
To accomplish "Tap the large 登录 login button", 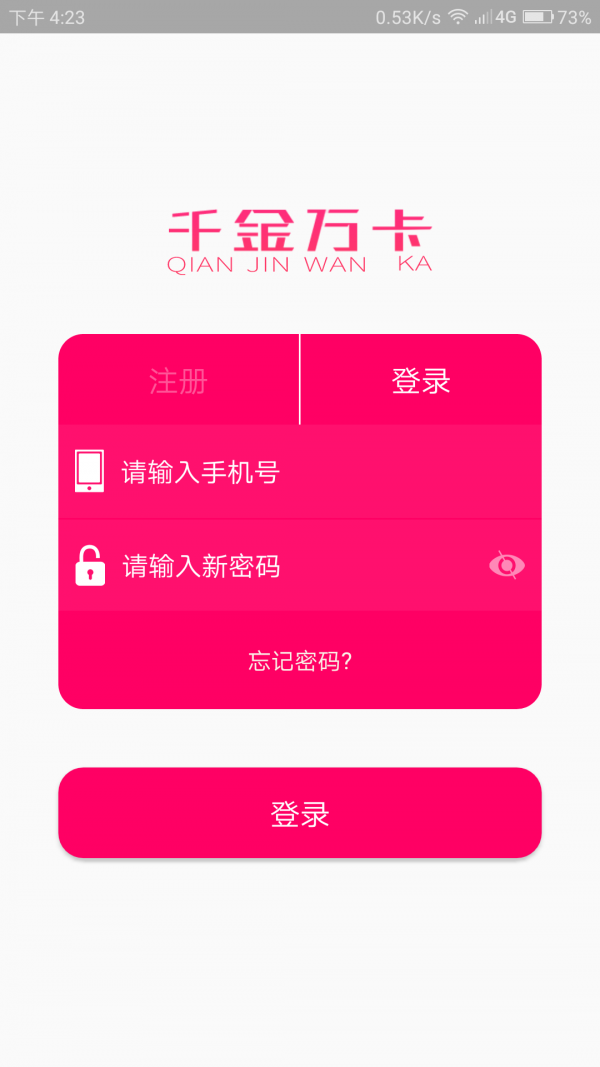I will tap(300, 813).
